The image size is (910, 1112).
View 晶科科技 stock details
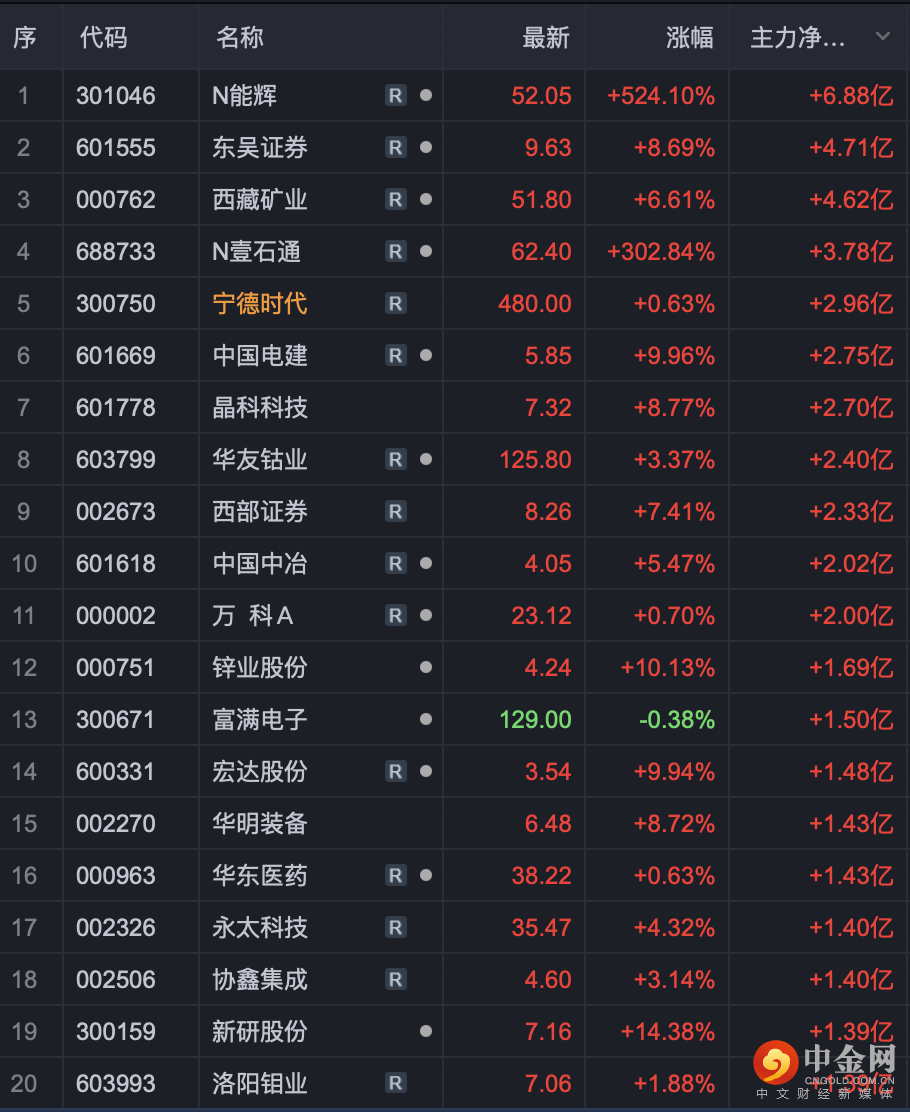[260, 408]
